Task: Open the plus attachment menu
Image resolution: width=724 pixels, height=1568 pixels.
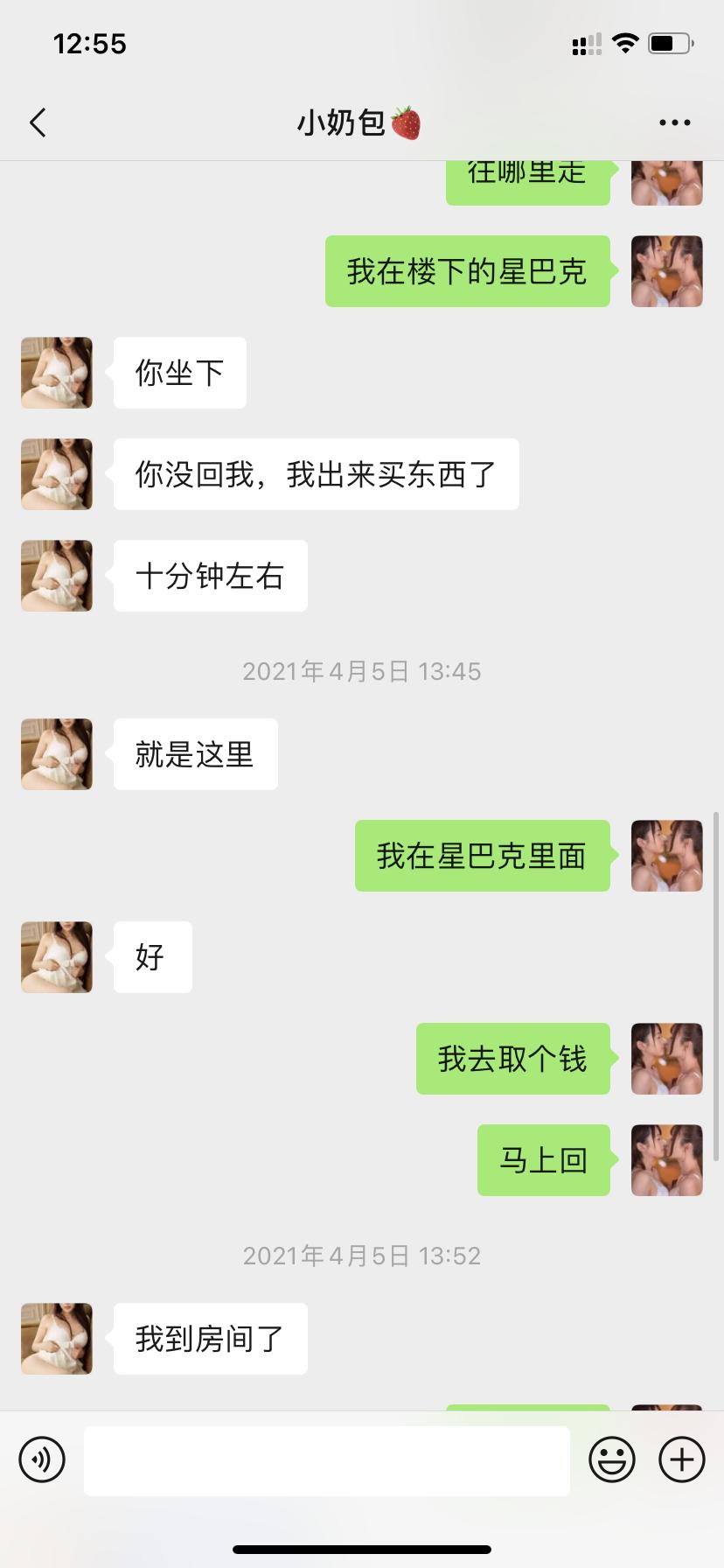Action: [x=681, y=1459]
